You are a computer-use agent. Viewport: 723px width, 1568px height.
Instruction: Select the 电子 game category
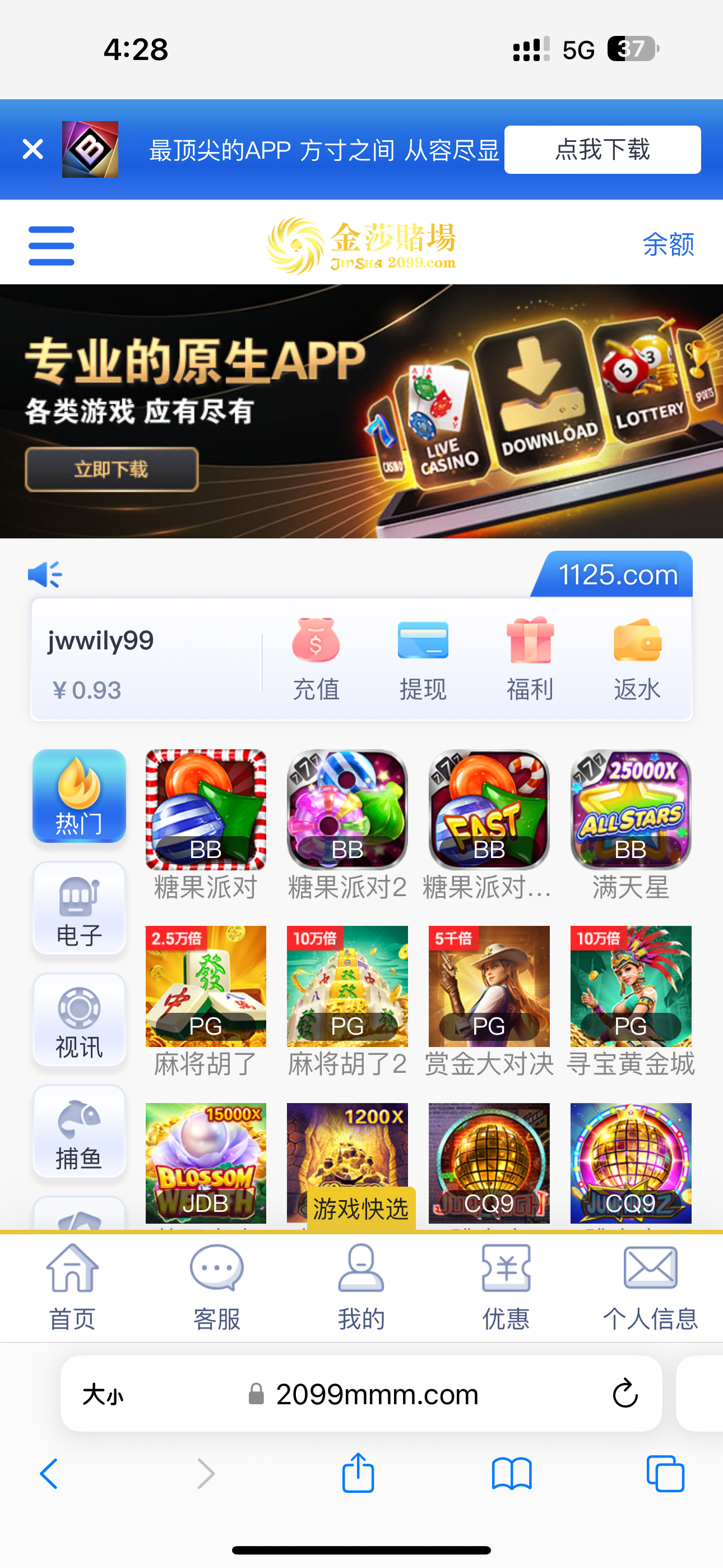tap(79, 907)
